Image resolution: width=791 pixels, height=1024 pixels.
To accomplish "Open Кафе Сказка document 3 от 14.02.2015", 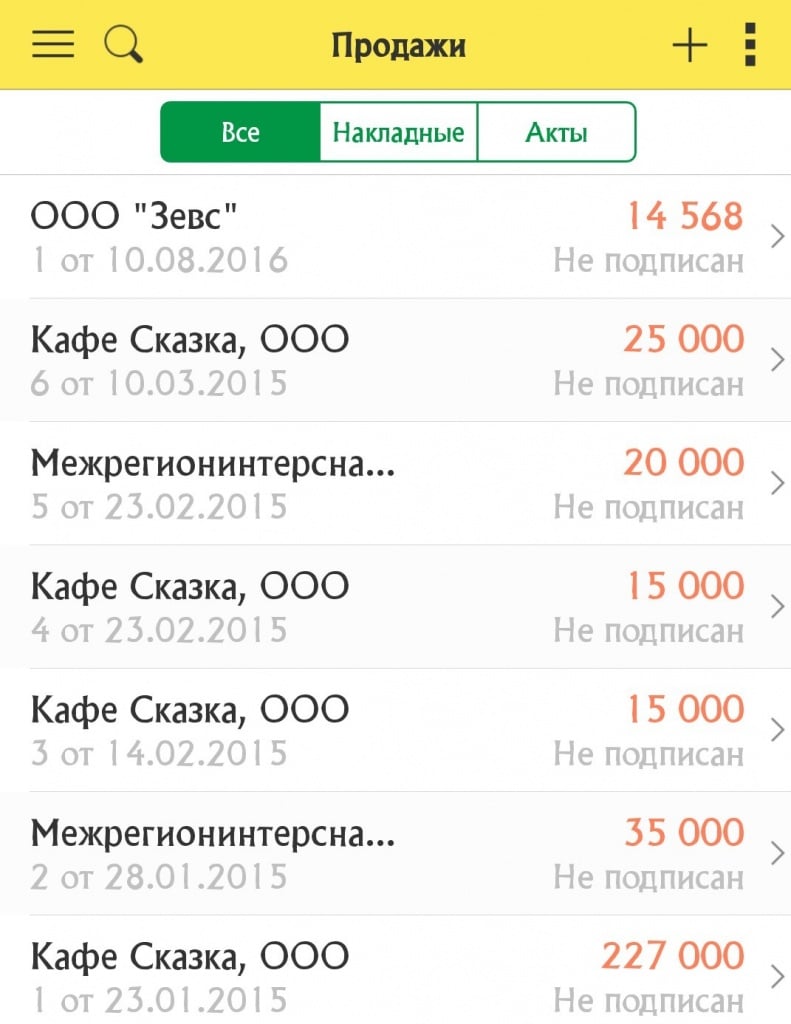I will click(x=395, y=730).
